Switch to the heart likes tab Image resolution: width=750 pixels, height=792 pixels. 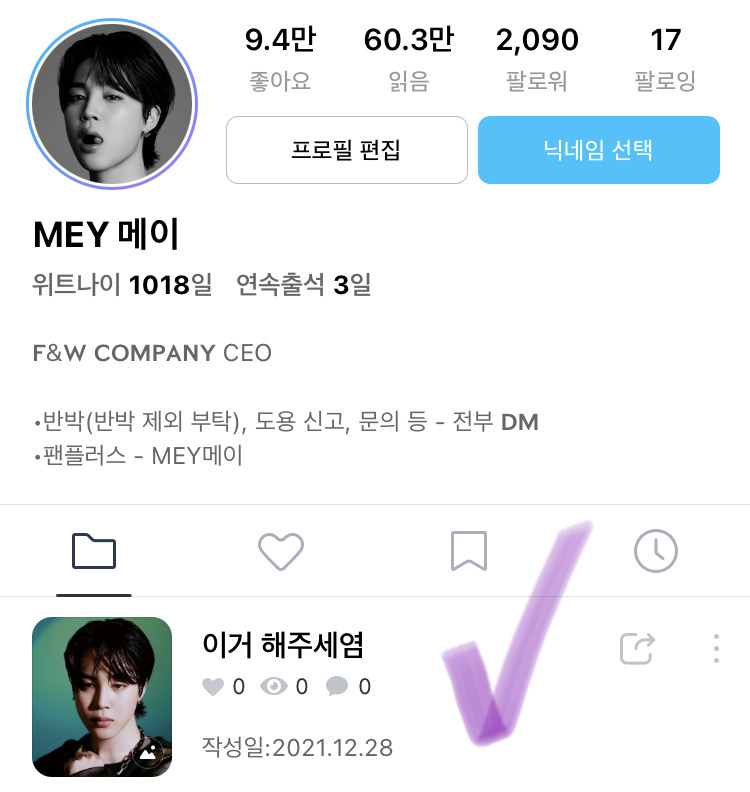tap(281, 551)
